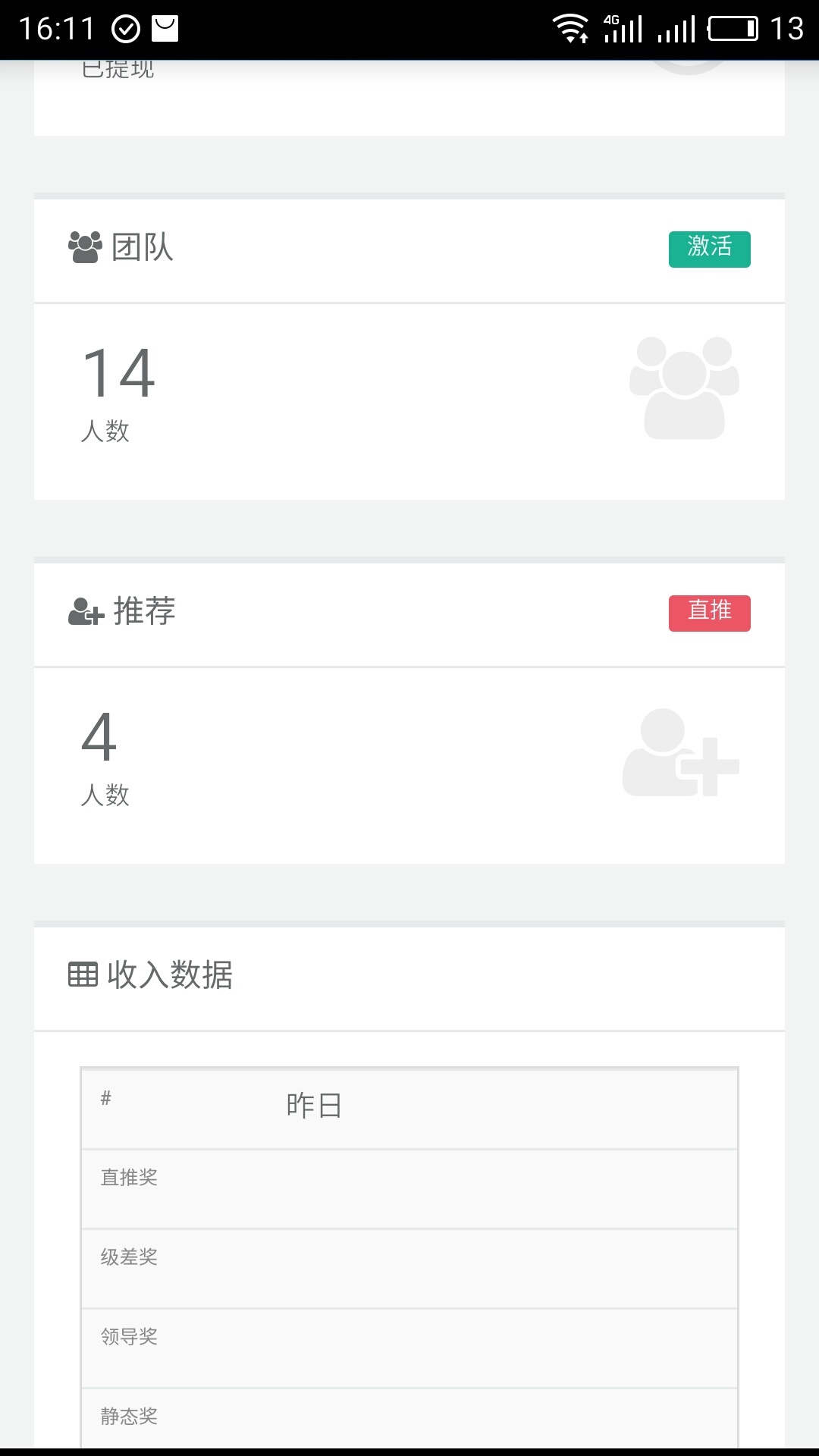Open the 团队 card showing 14 人数

(x=409, y=400)
